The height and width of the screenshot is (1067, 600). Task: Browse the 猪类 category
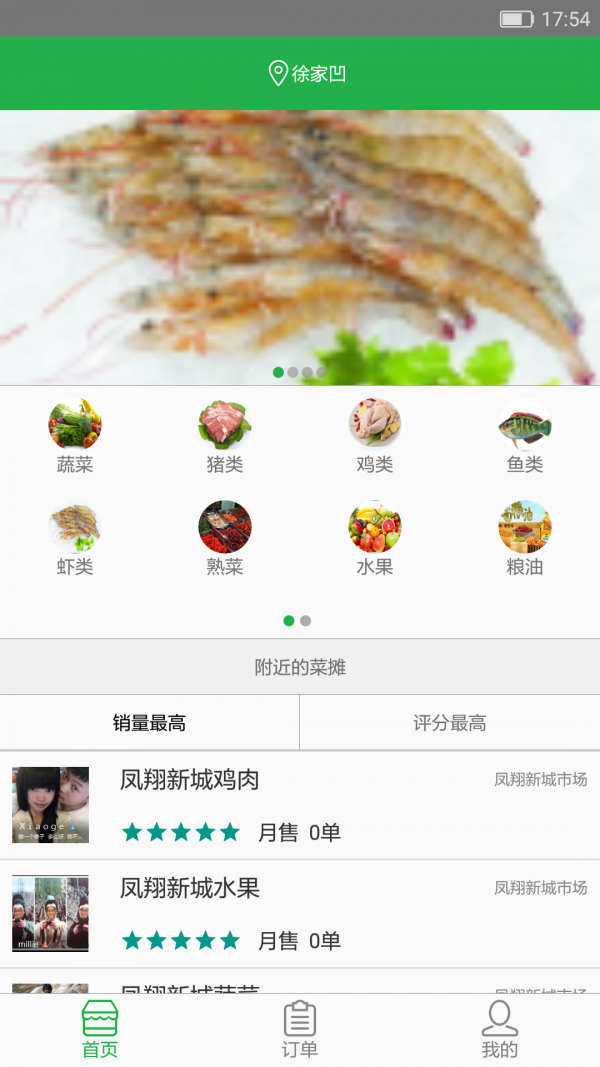coord(225,435)
